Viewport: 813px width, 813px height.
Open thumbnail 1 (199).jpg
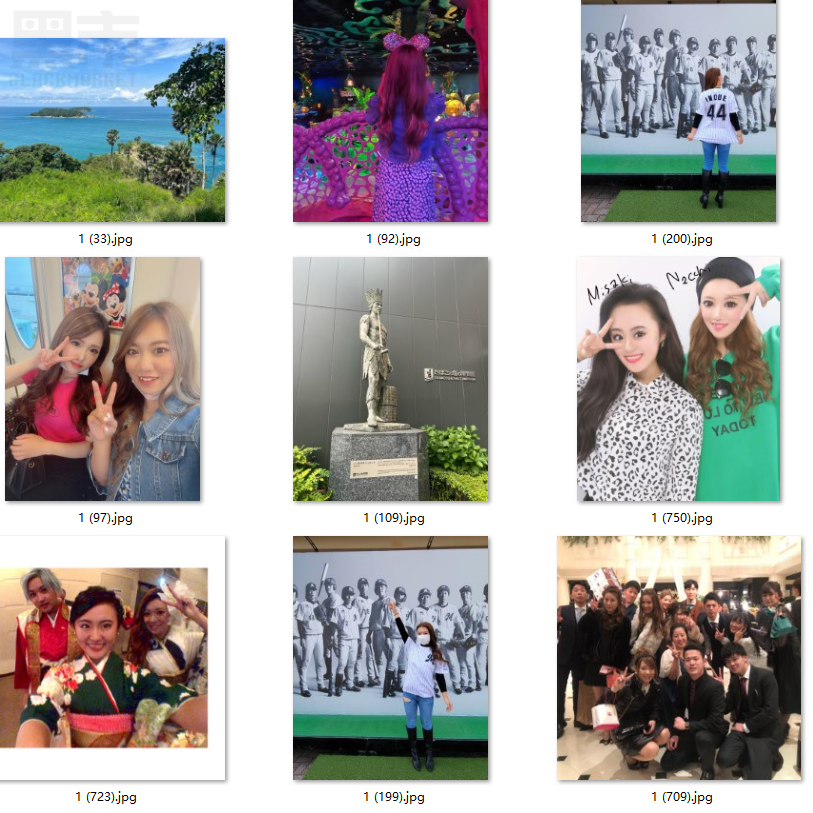click(390, 657)
